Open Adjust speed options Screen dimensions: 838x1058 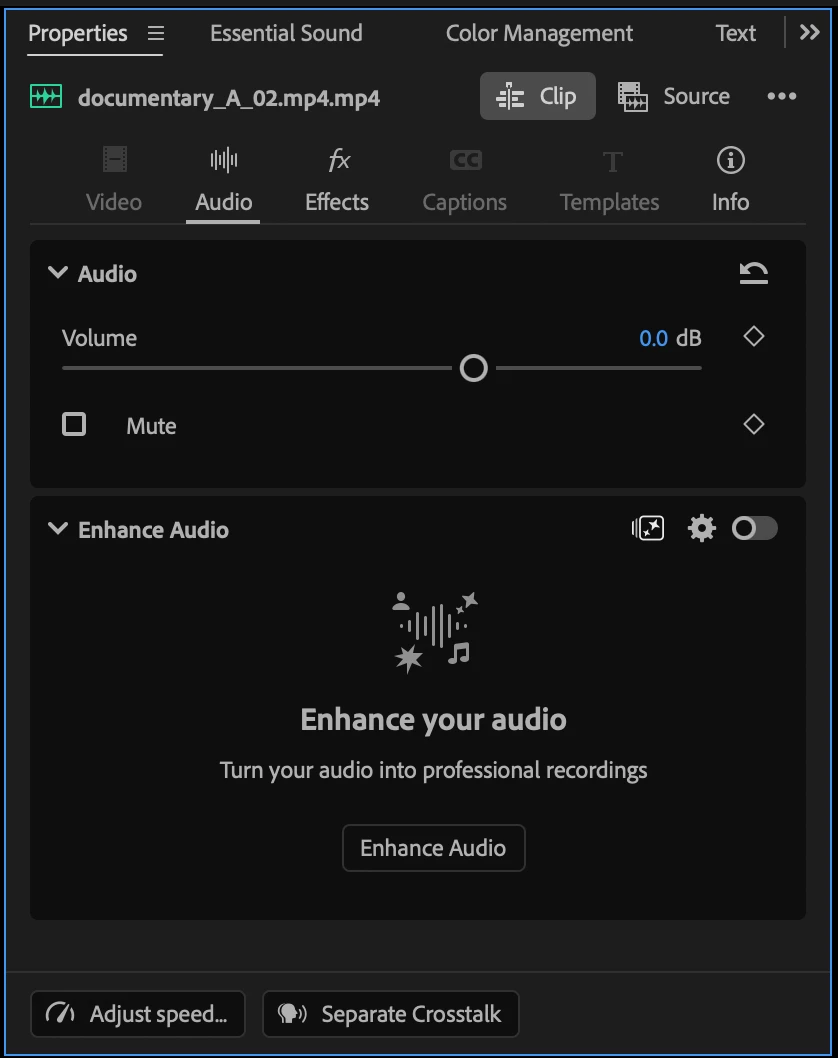click(x=138, y=1013)
